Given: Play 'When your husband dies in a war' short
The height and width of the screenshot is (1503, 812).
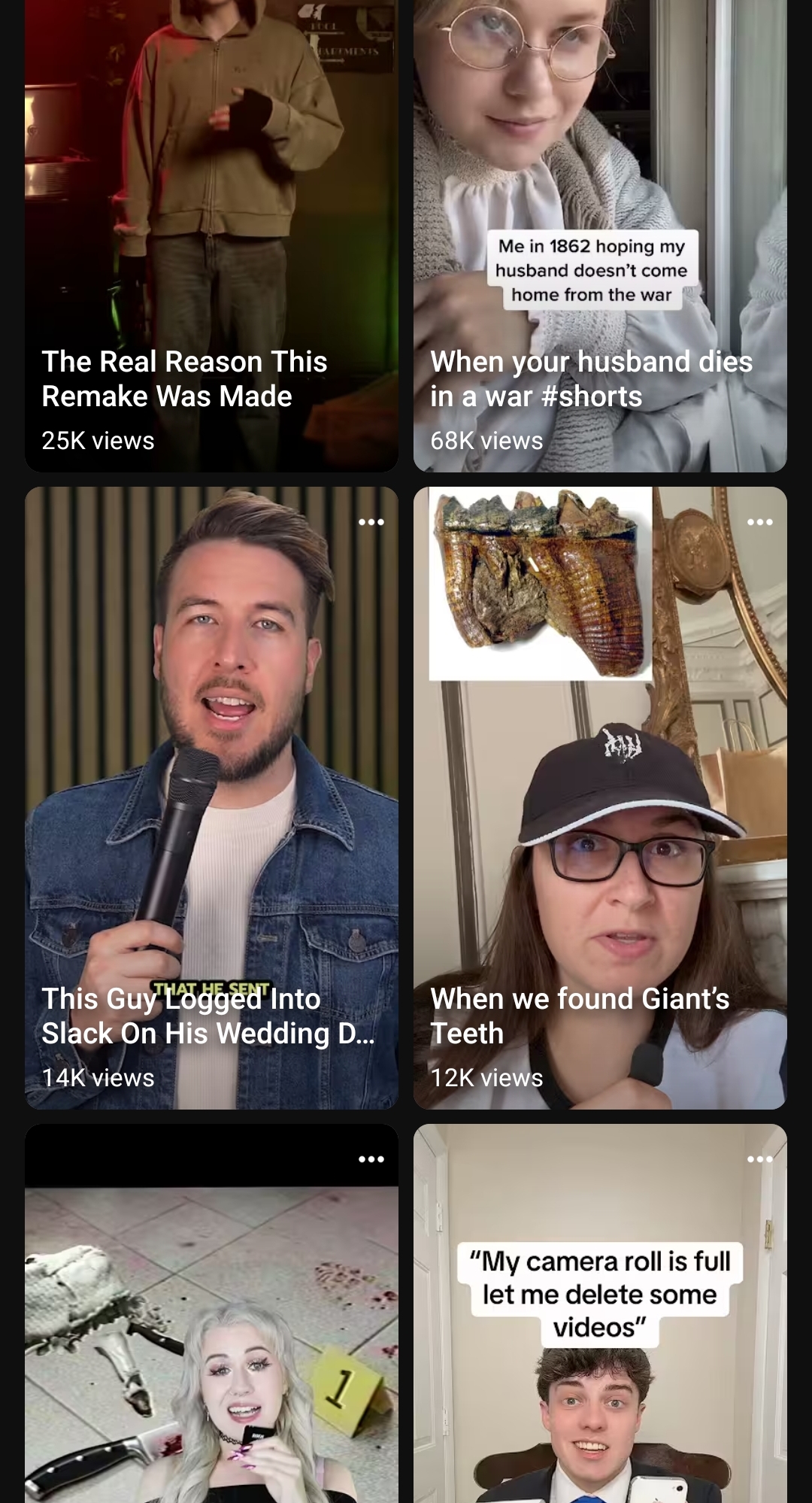Looking at the screenshot, I should point(600,235).
